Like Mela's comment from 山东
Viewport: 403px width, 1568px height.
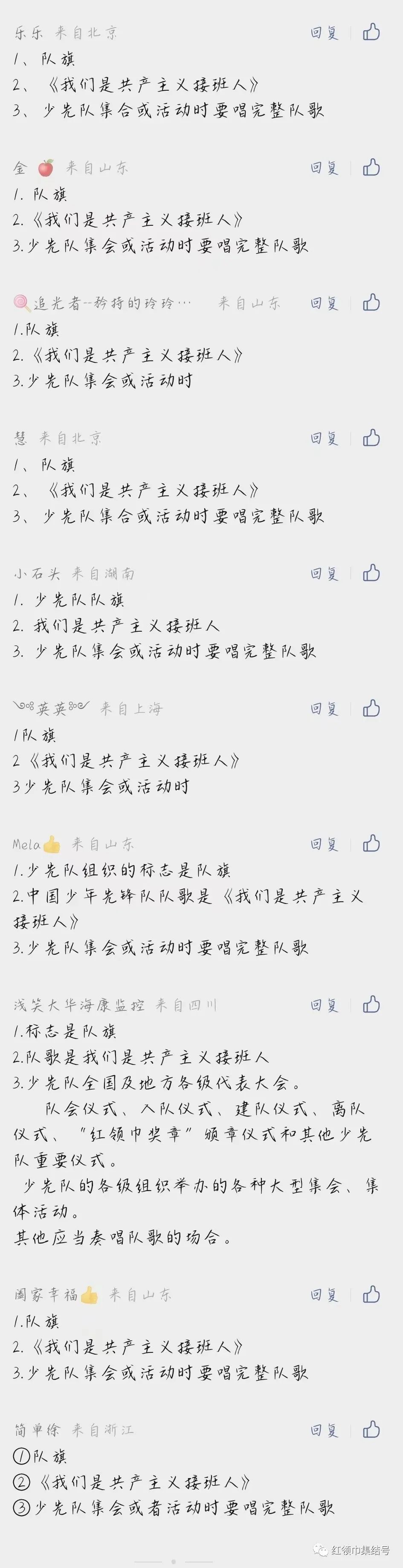(x=371, y=843)
